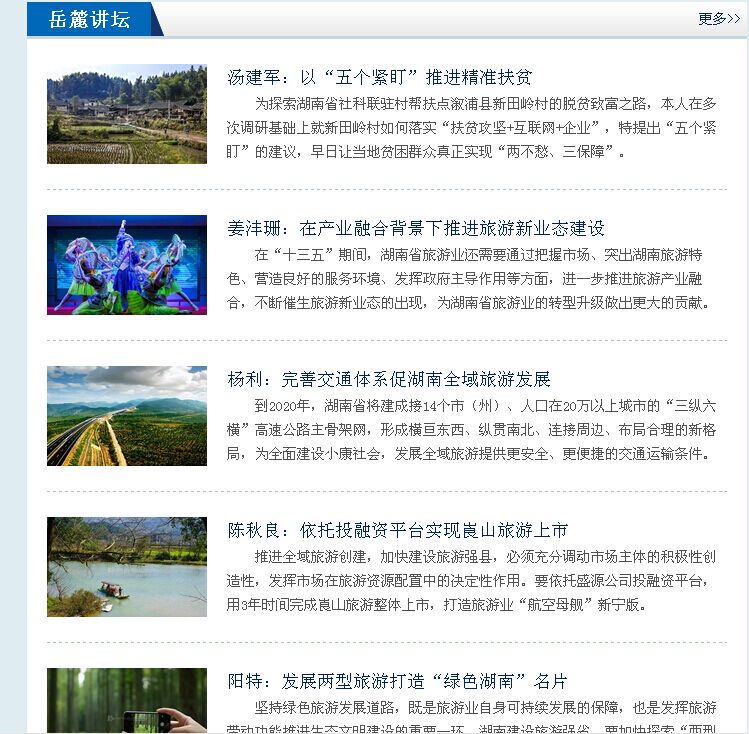This screenshot has height=734, width=749.
Task: Open article by 汤建军 on 精准扶贫
Action: 379,78
